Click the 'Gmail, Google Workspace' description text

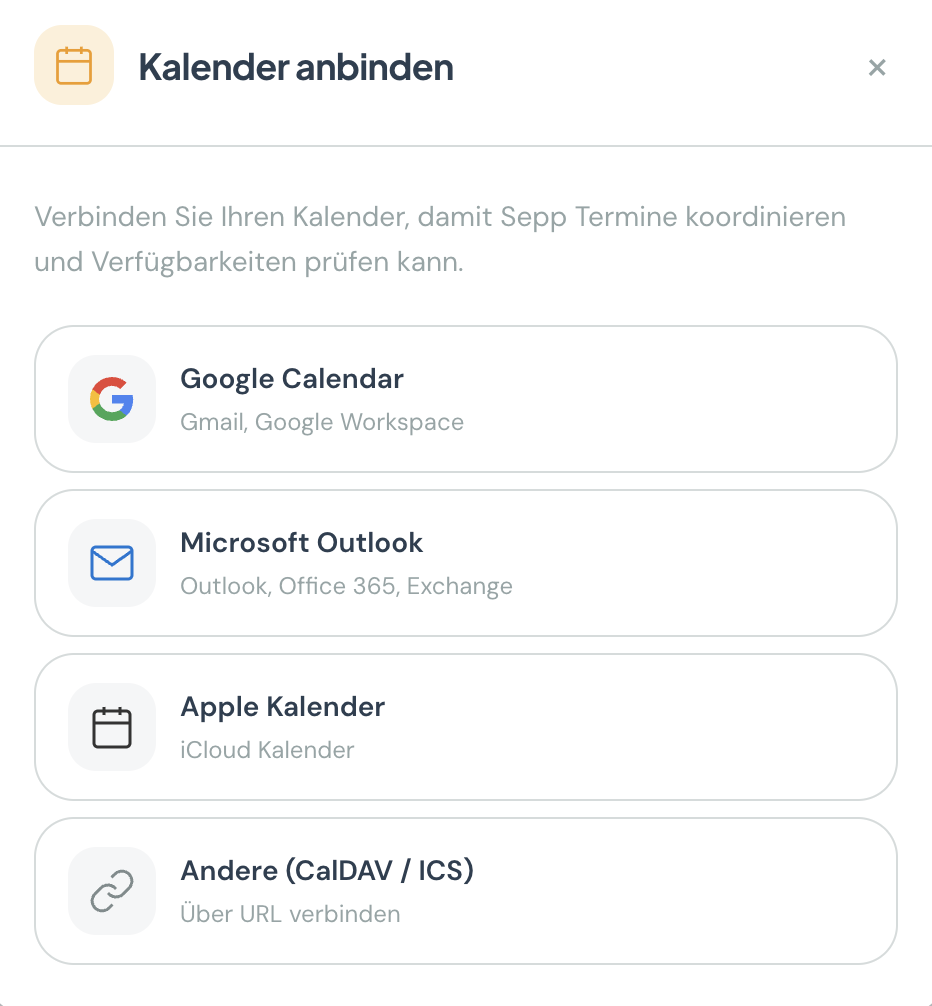point(322,422)
